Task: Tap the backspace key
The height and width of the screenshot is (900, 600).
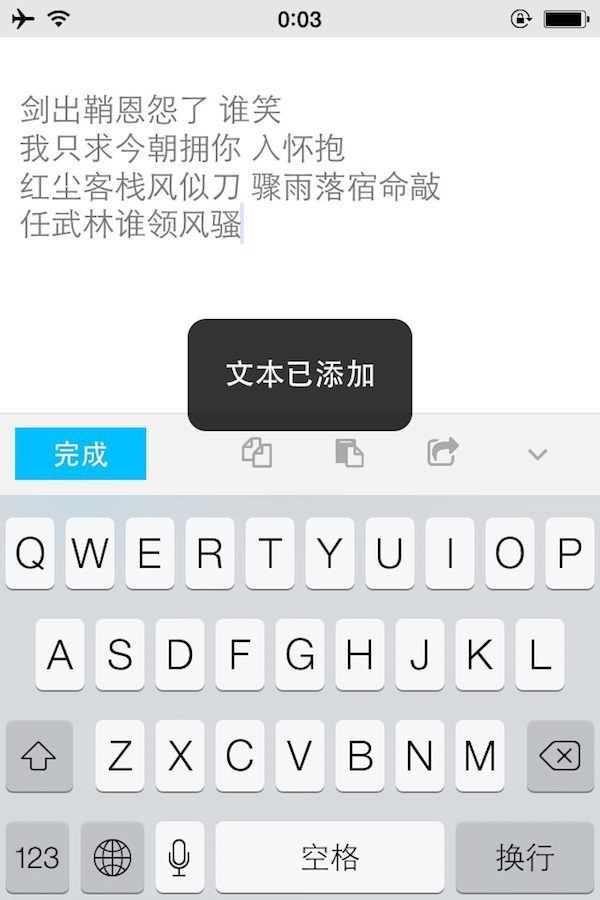Action: [559, 757]
